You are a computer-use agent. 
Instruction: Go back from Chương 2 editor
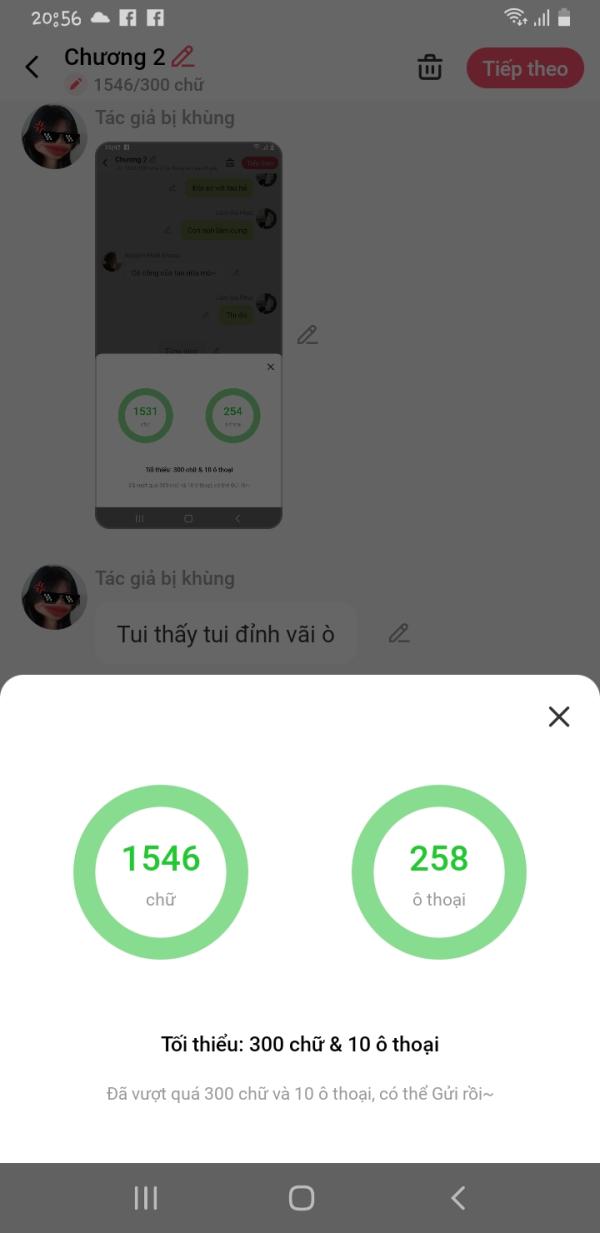[32, 67]
